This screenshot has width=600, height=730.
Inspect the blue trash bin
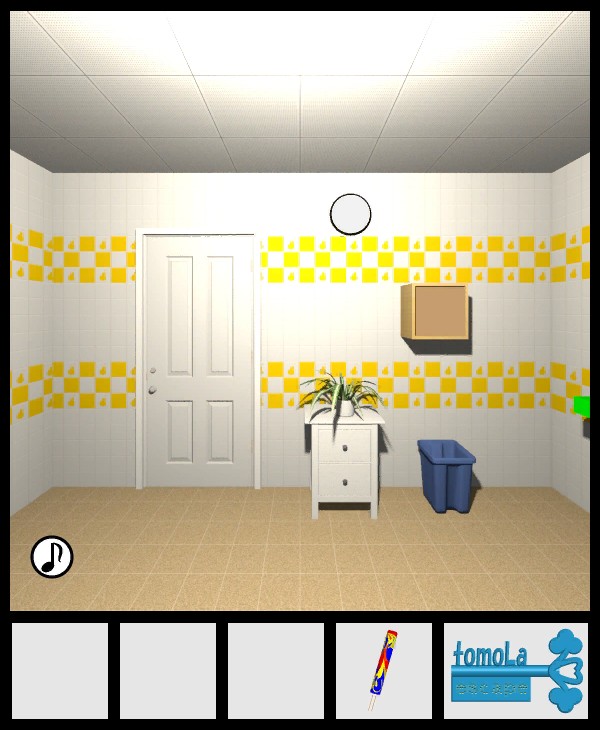point(446,475)
